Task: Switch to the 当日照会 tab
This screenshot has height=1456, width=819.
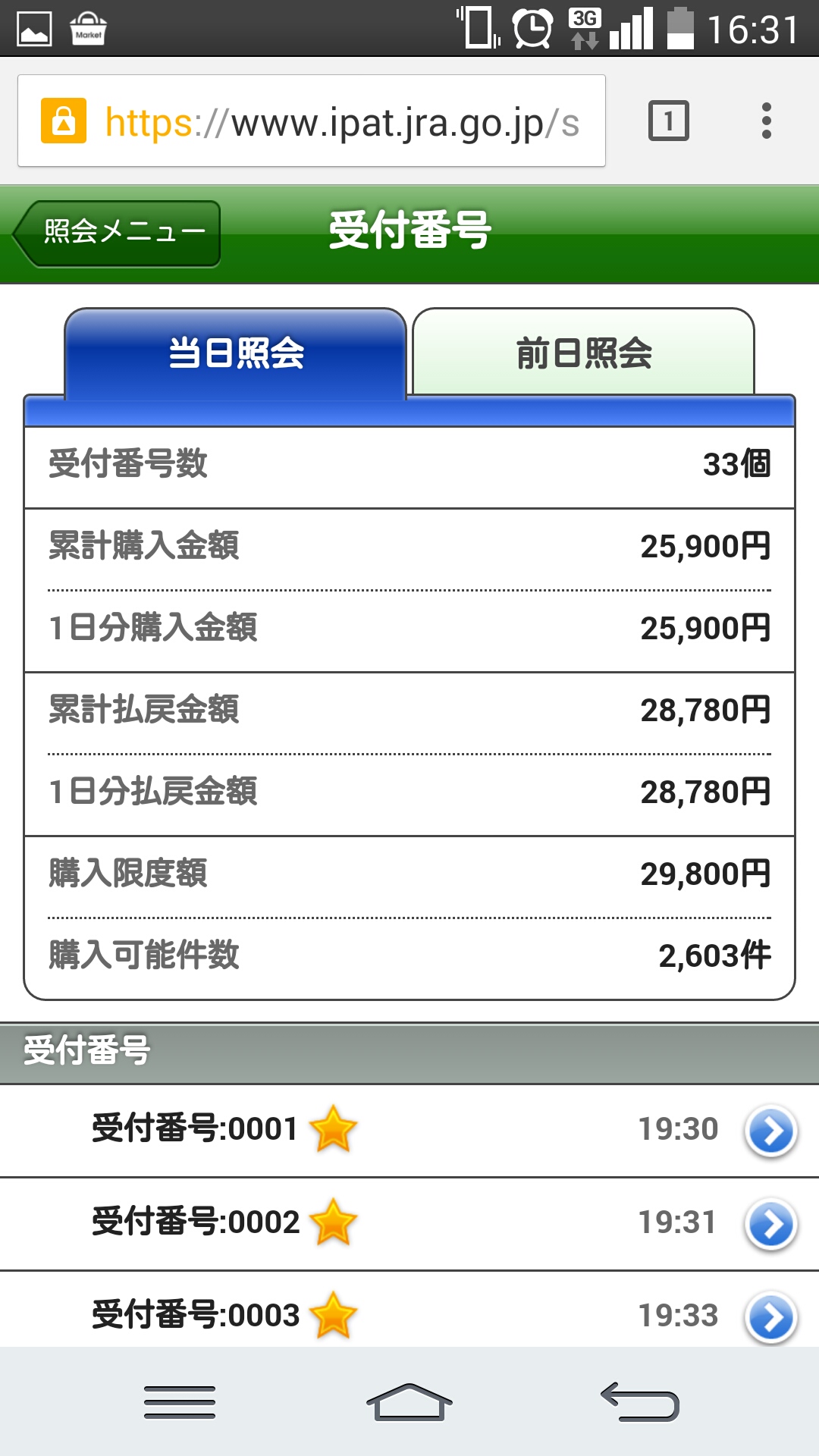Action: [x=236, y=353]
